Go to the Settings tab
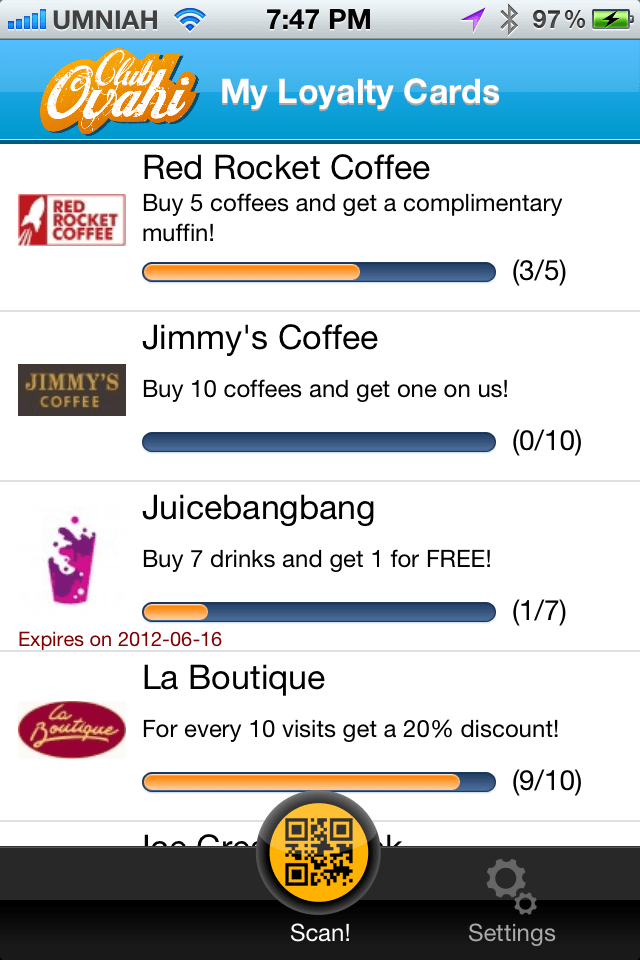 (511, 903)
